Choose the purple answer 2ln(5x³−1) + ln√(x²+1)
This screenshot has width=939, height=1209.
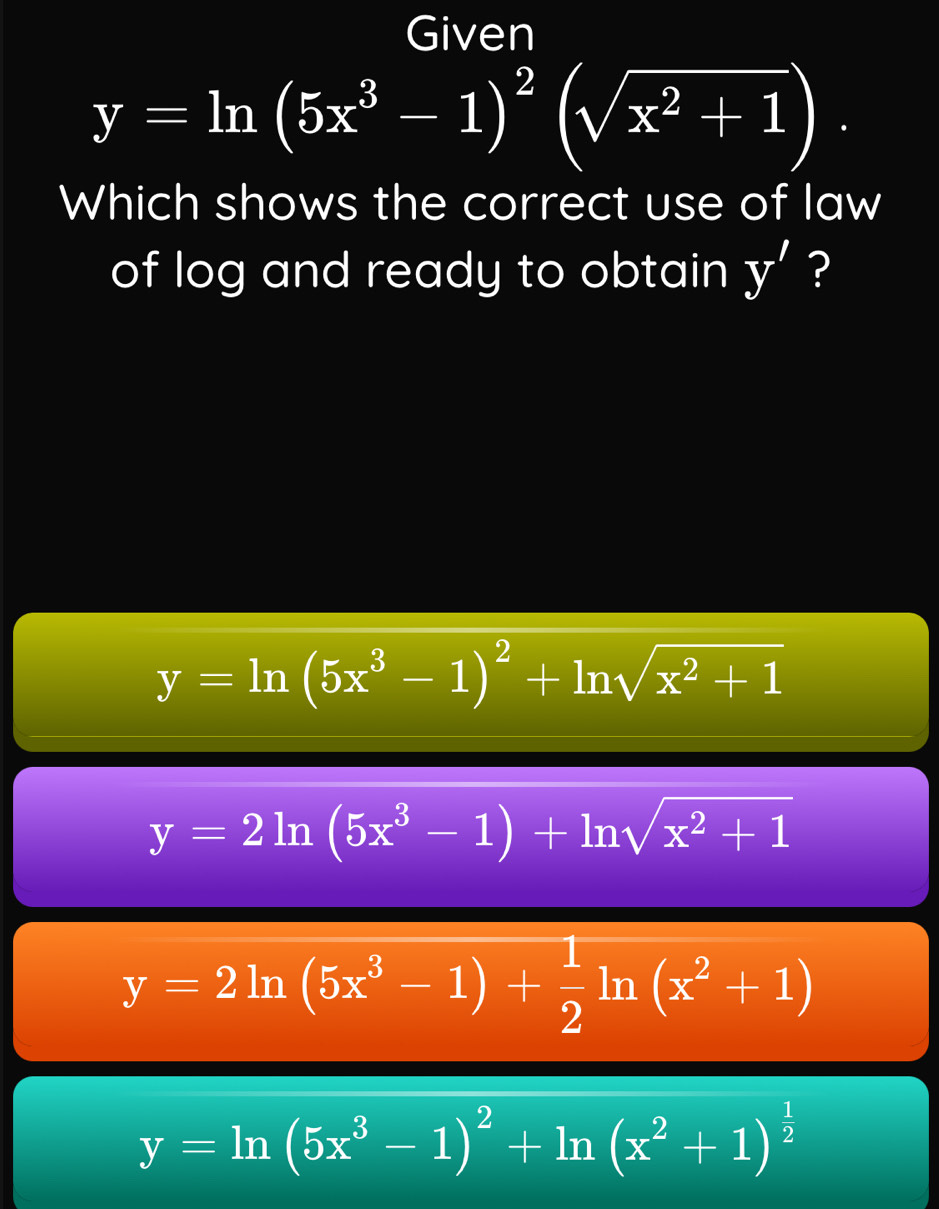coord(470,835)
